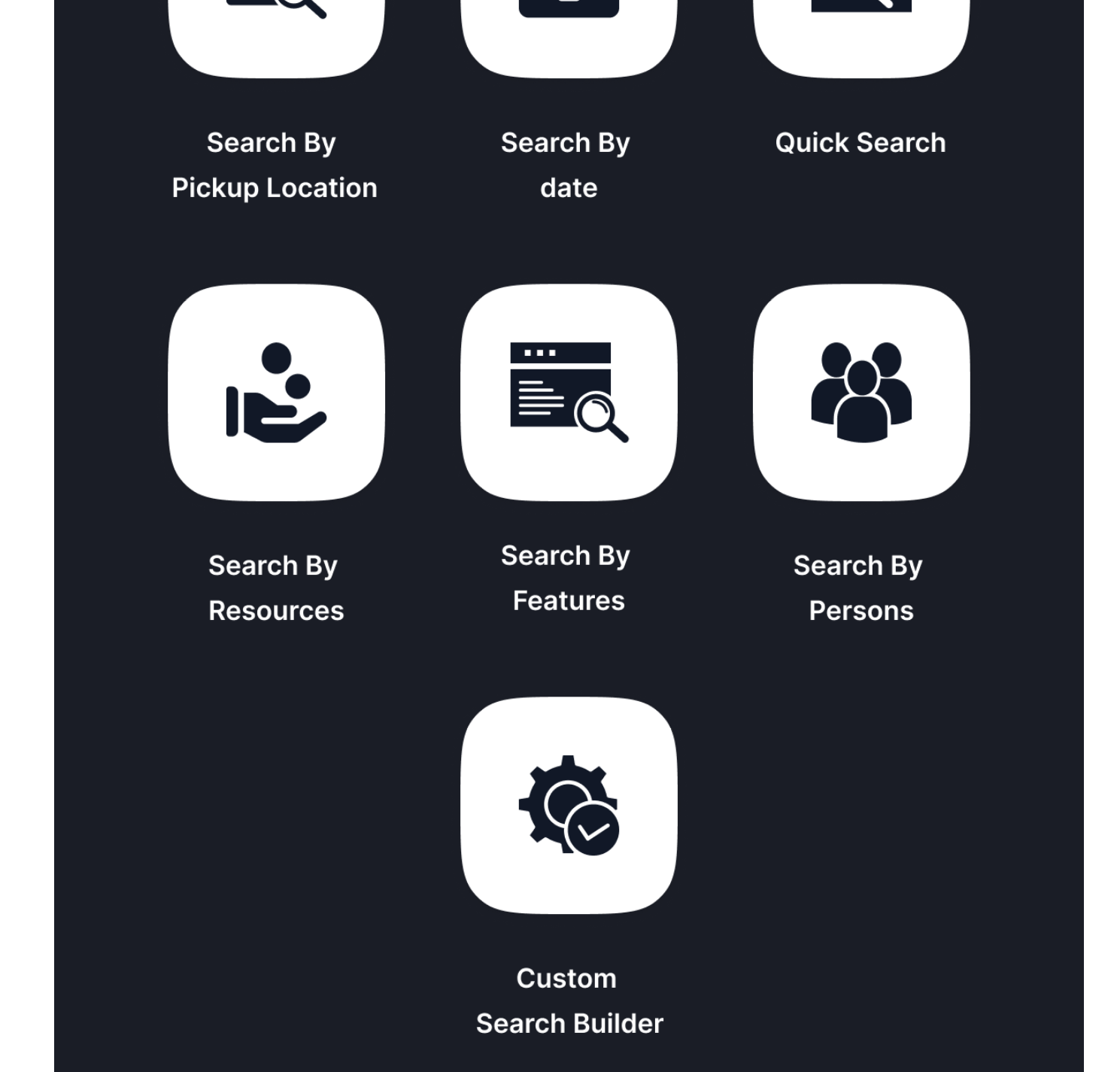
Task: Open Search By Pickup Location tile
Action: (276, 34)
